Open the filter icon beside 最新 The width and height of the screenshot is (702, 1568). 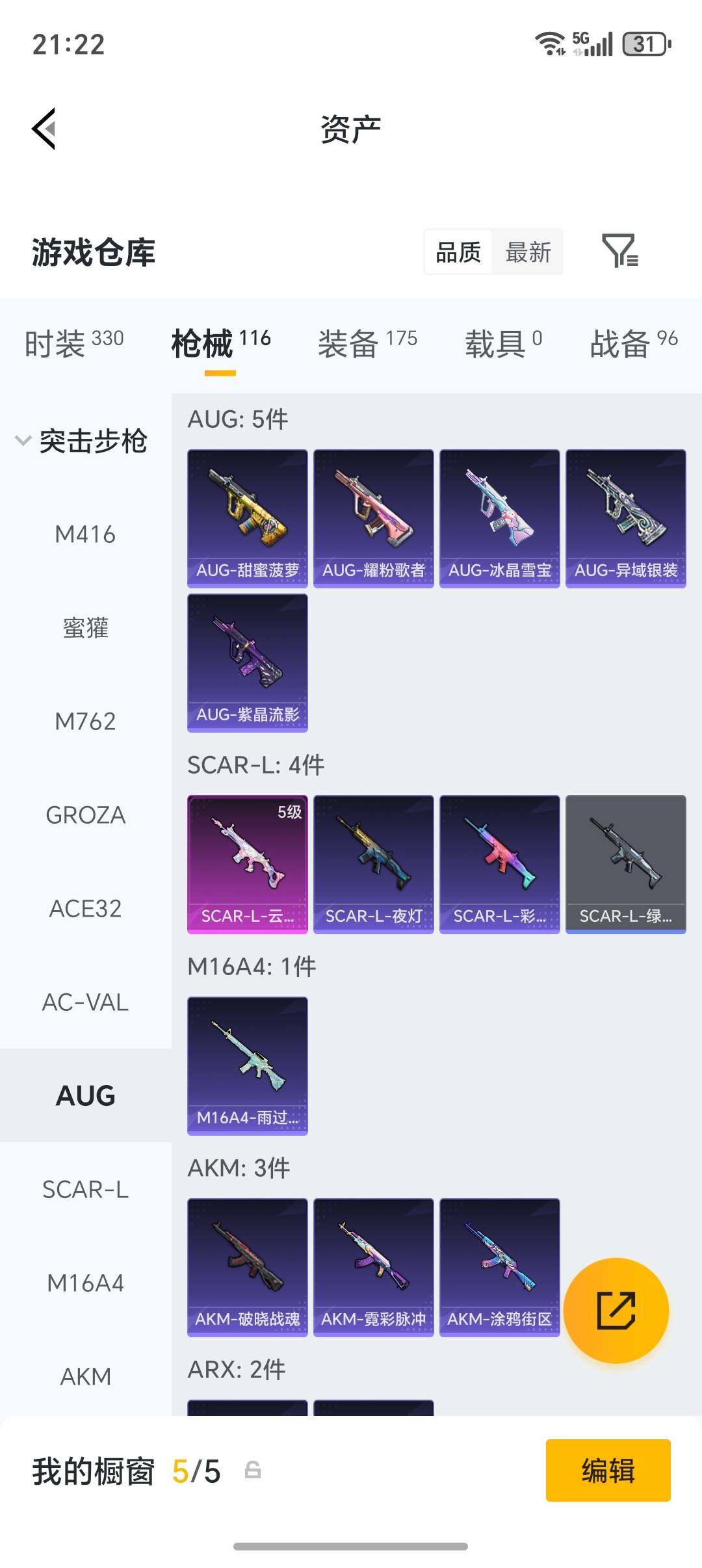pyautogui.click(x=620, y=252)
